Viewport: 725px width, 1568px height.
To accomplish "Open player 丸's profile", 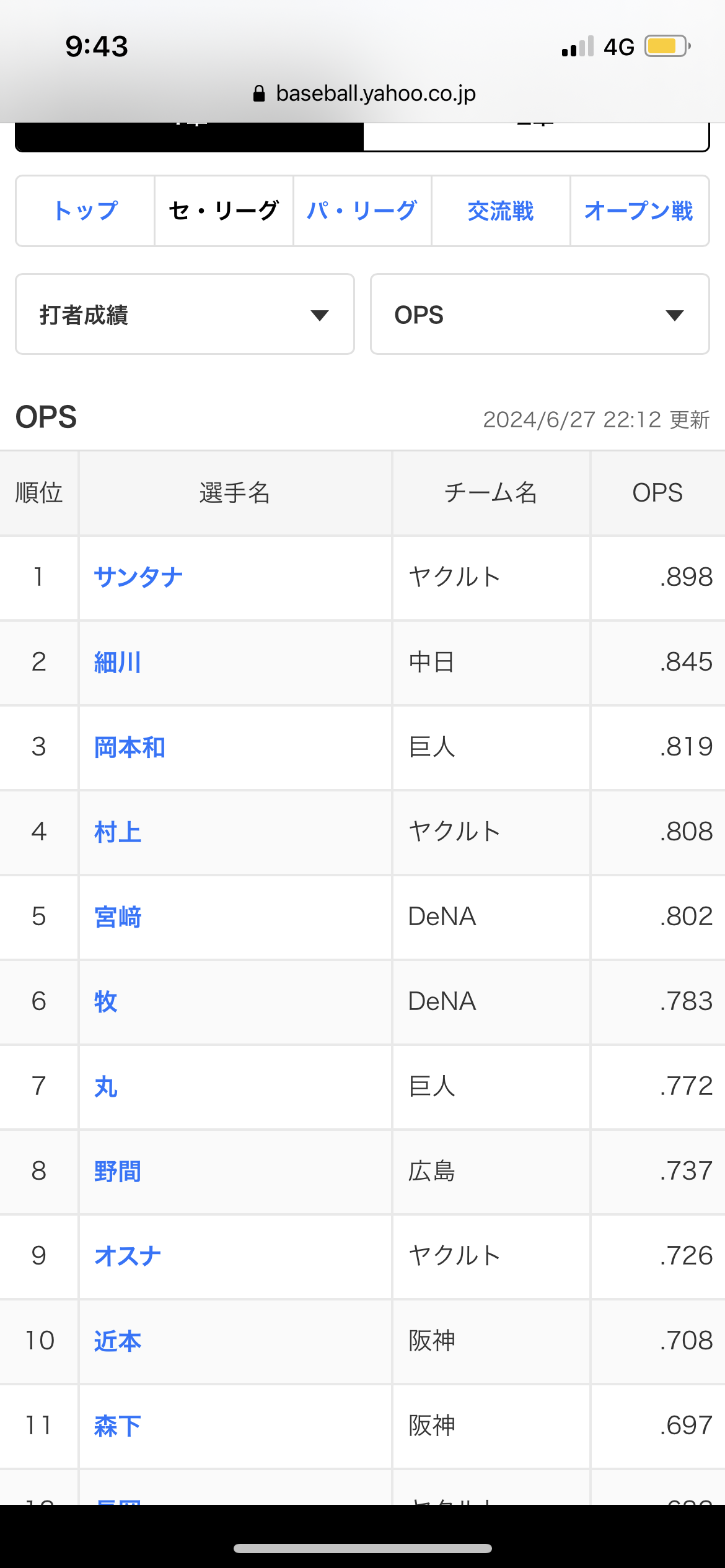I will (106, 1086).
